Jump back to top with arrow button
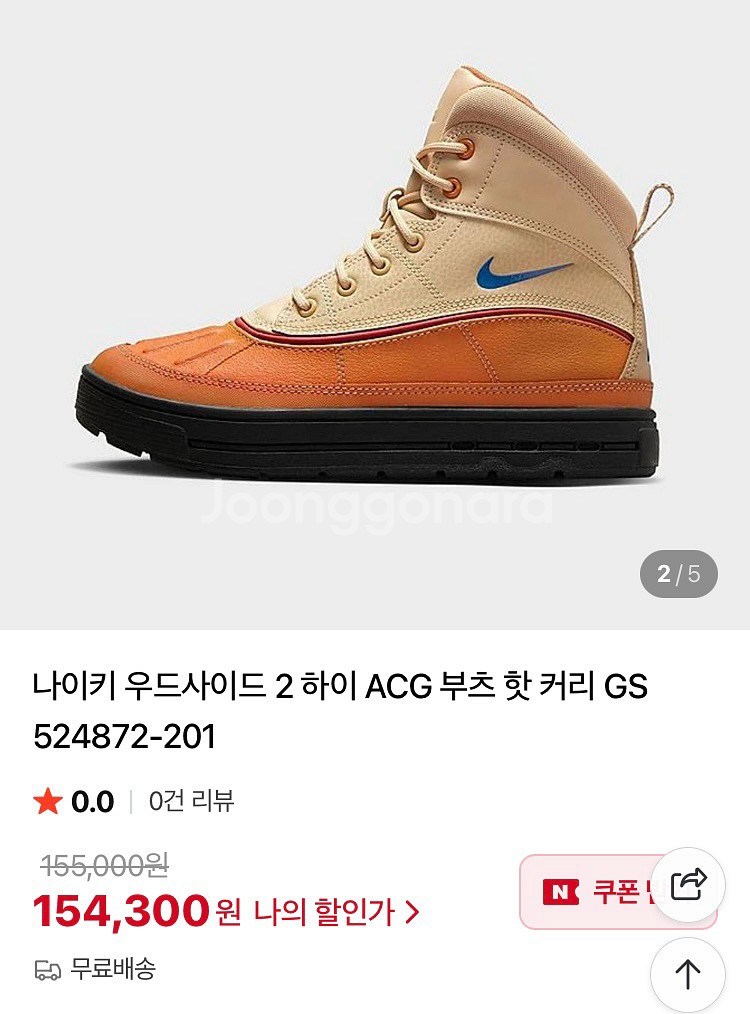Image resolution: width=750 pixels, height=1014 pixels. click(688, 974)
